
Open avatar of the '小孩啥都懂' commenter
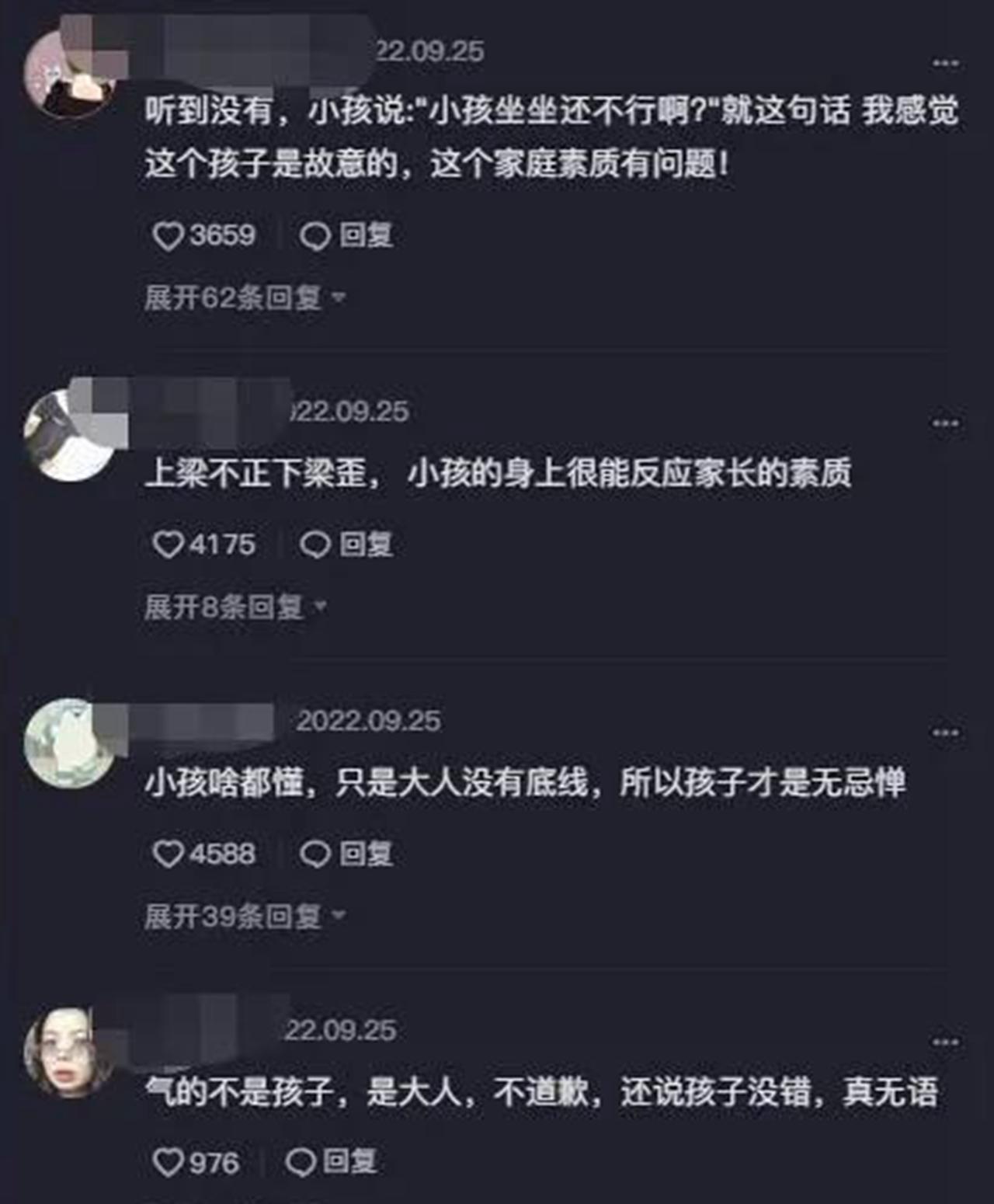[68, 743]
